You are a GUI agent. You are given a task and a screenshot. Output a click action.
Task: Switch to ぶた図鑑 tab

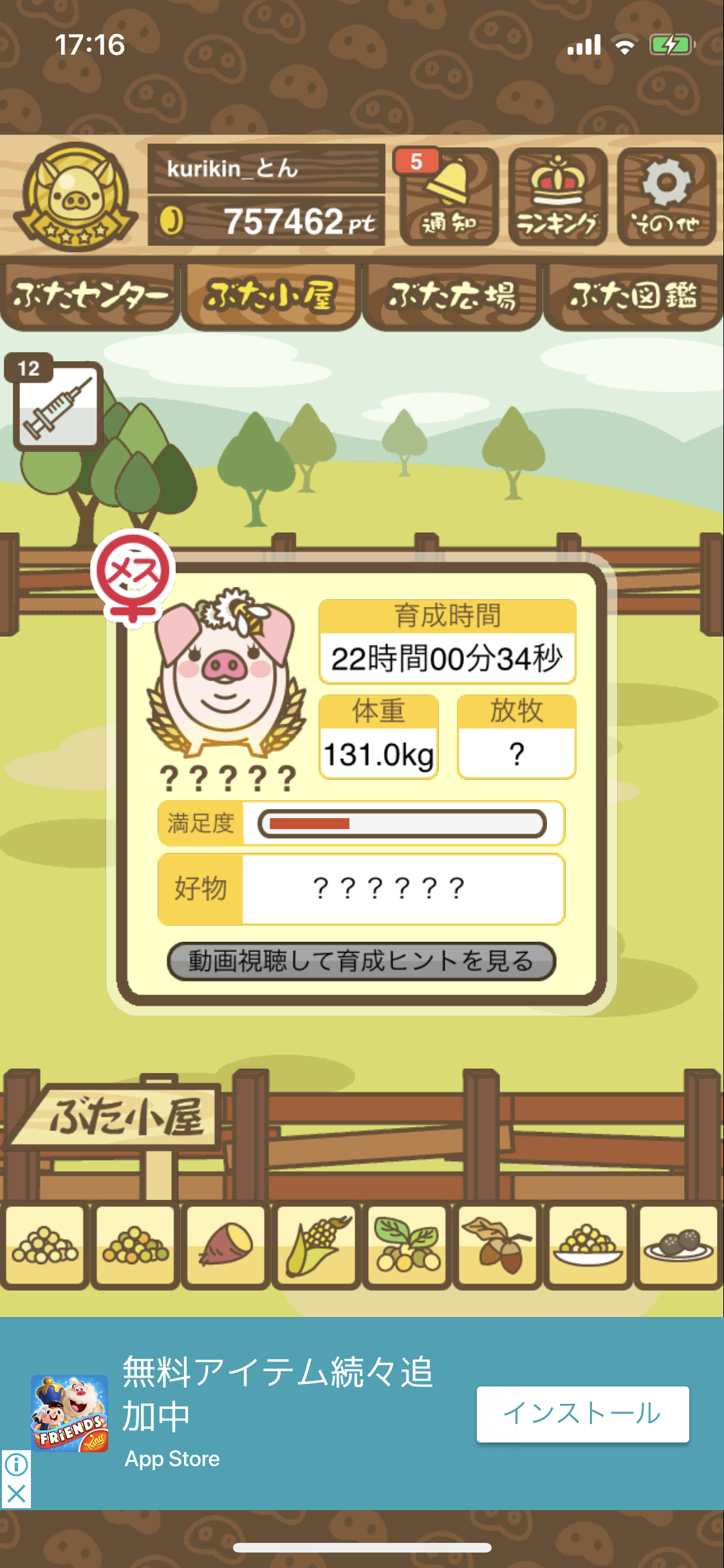633,297
